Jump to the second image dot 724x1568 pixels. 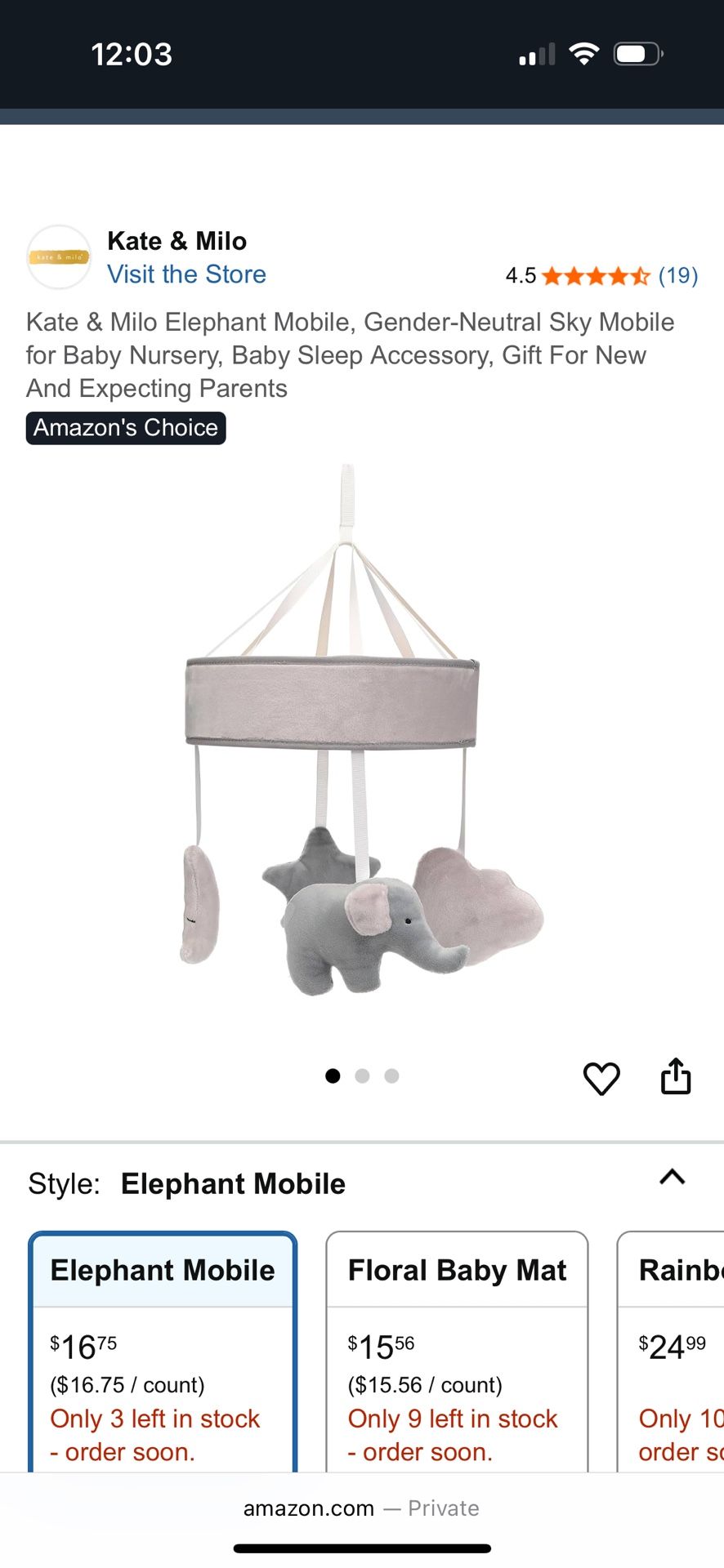point(362,1076)
